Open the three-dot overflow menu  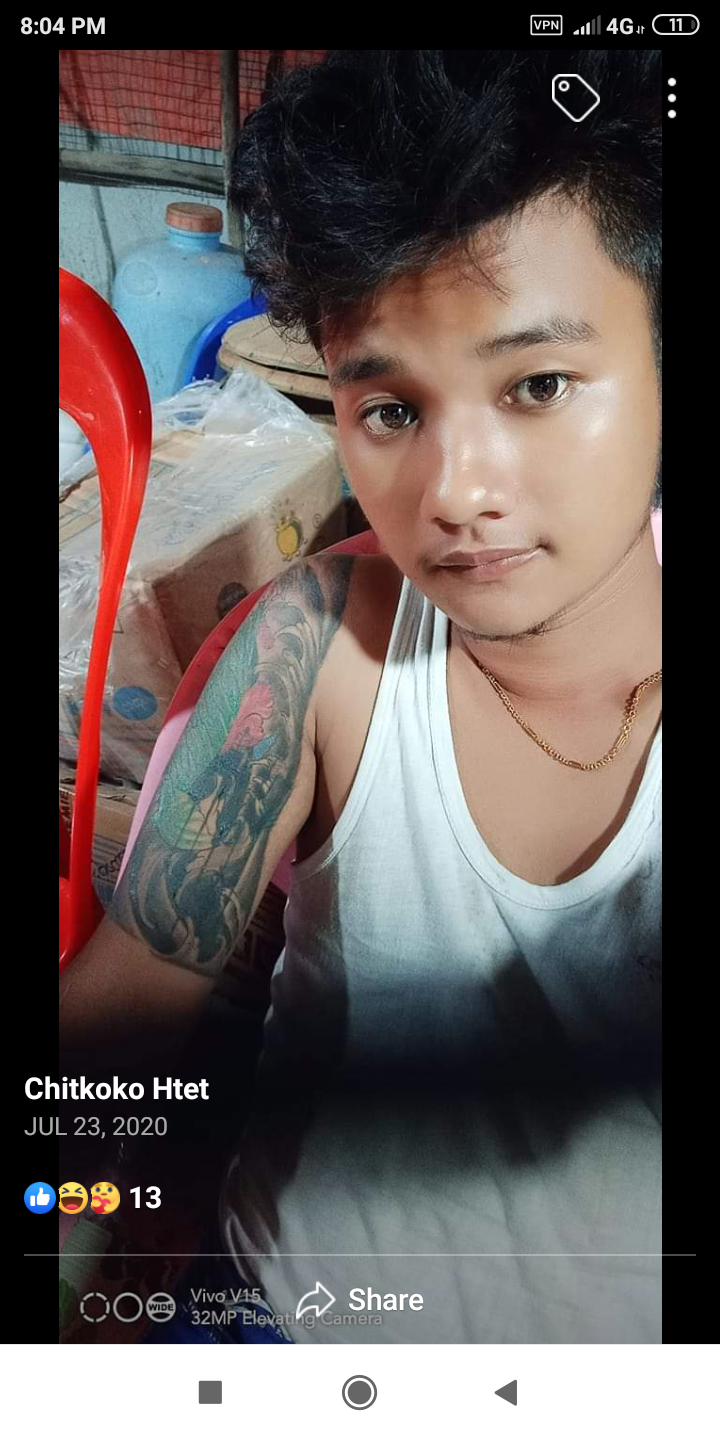tap(672, 98)
